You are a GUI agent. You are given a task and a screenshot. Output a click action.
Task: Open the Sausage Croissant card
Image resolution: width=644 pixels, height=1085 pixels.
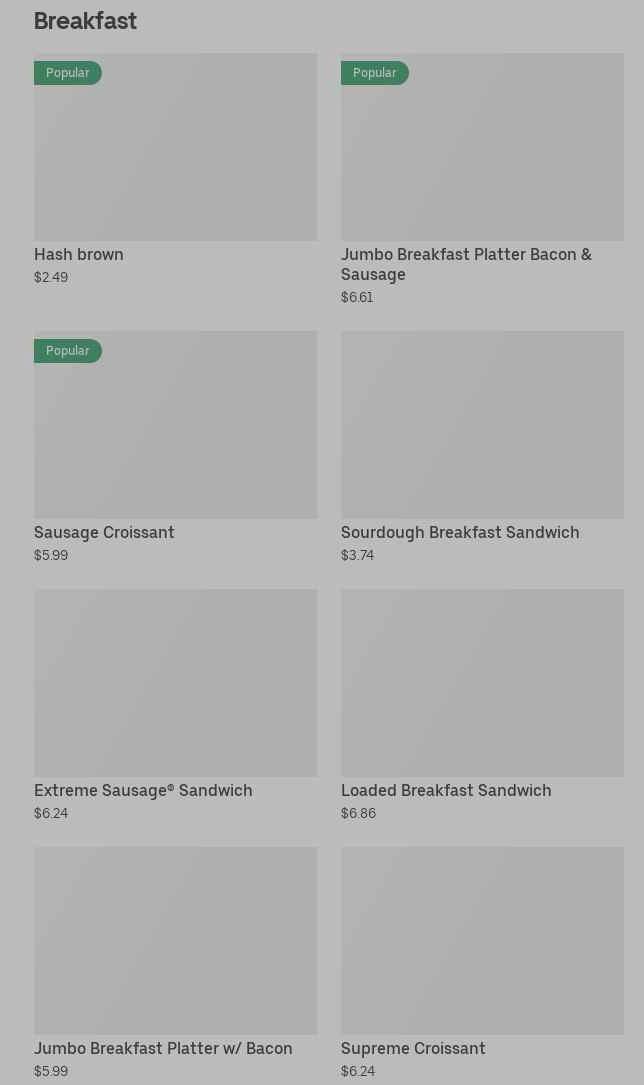tap(176, 447)
